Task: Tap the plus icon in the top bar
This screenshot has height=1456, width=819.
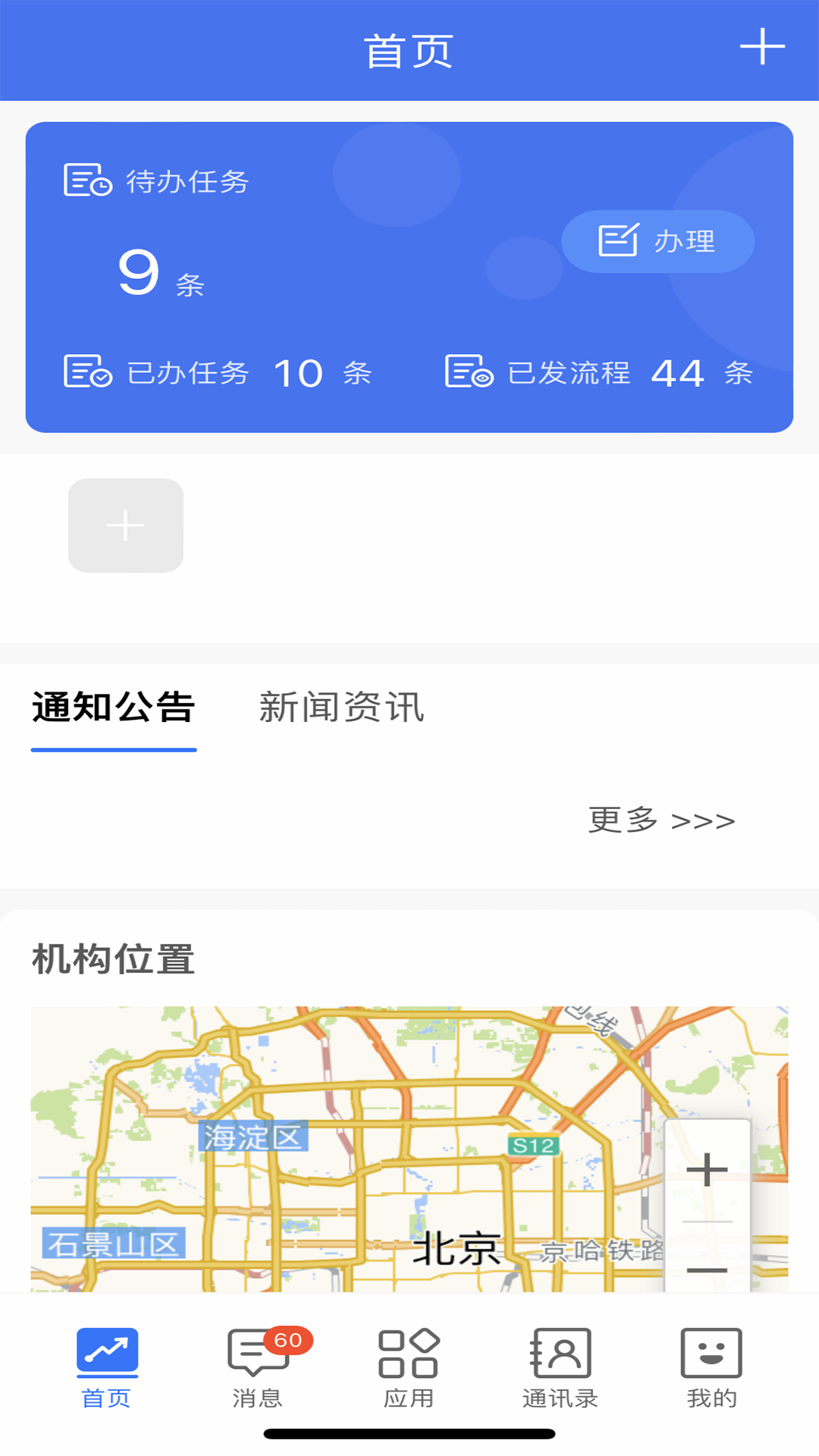Action: 762,48
